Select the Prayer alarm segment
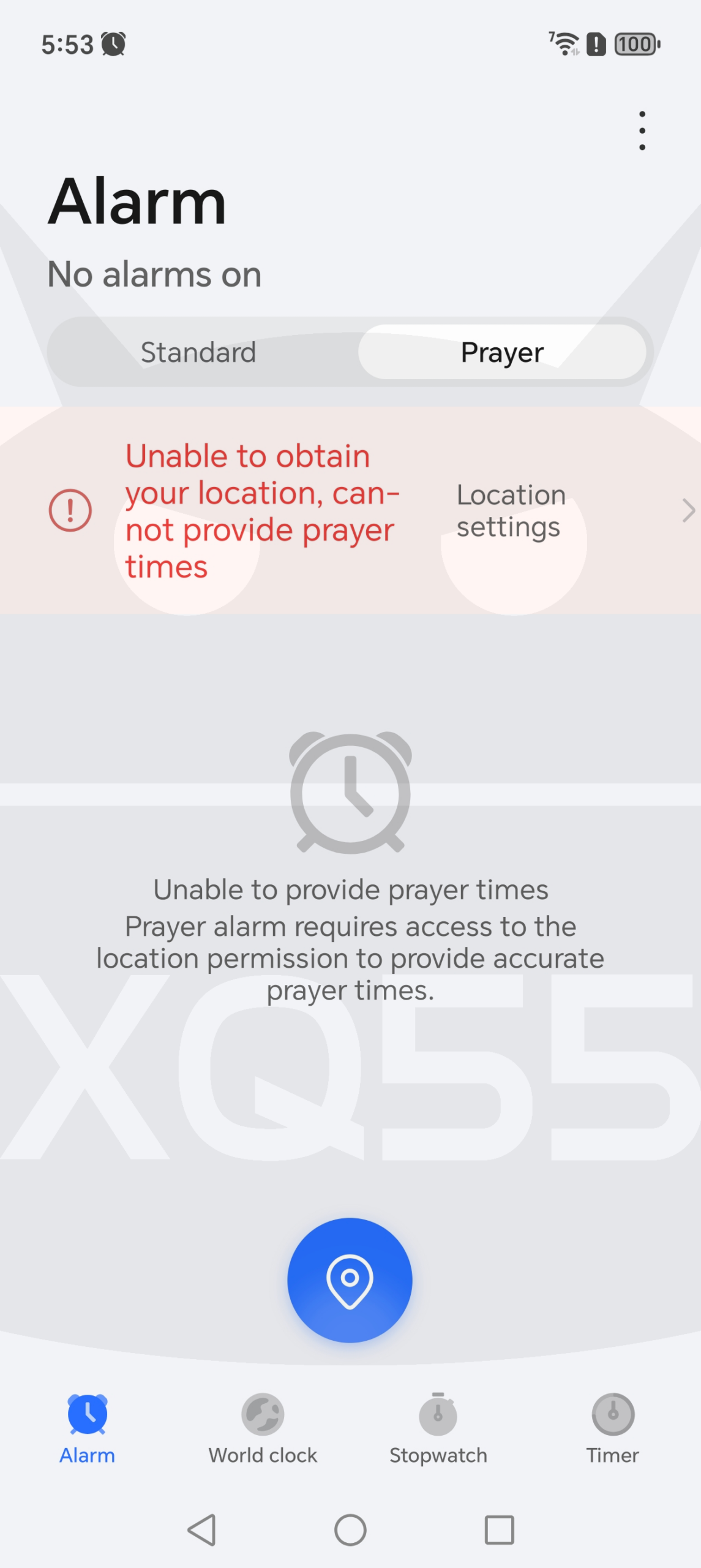The height and width of the screenshot is (1568, 701). (x=502, y=352)
